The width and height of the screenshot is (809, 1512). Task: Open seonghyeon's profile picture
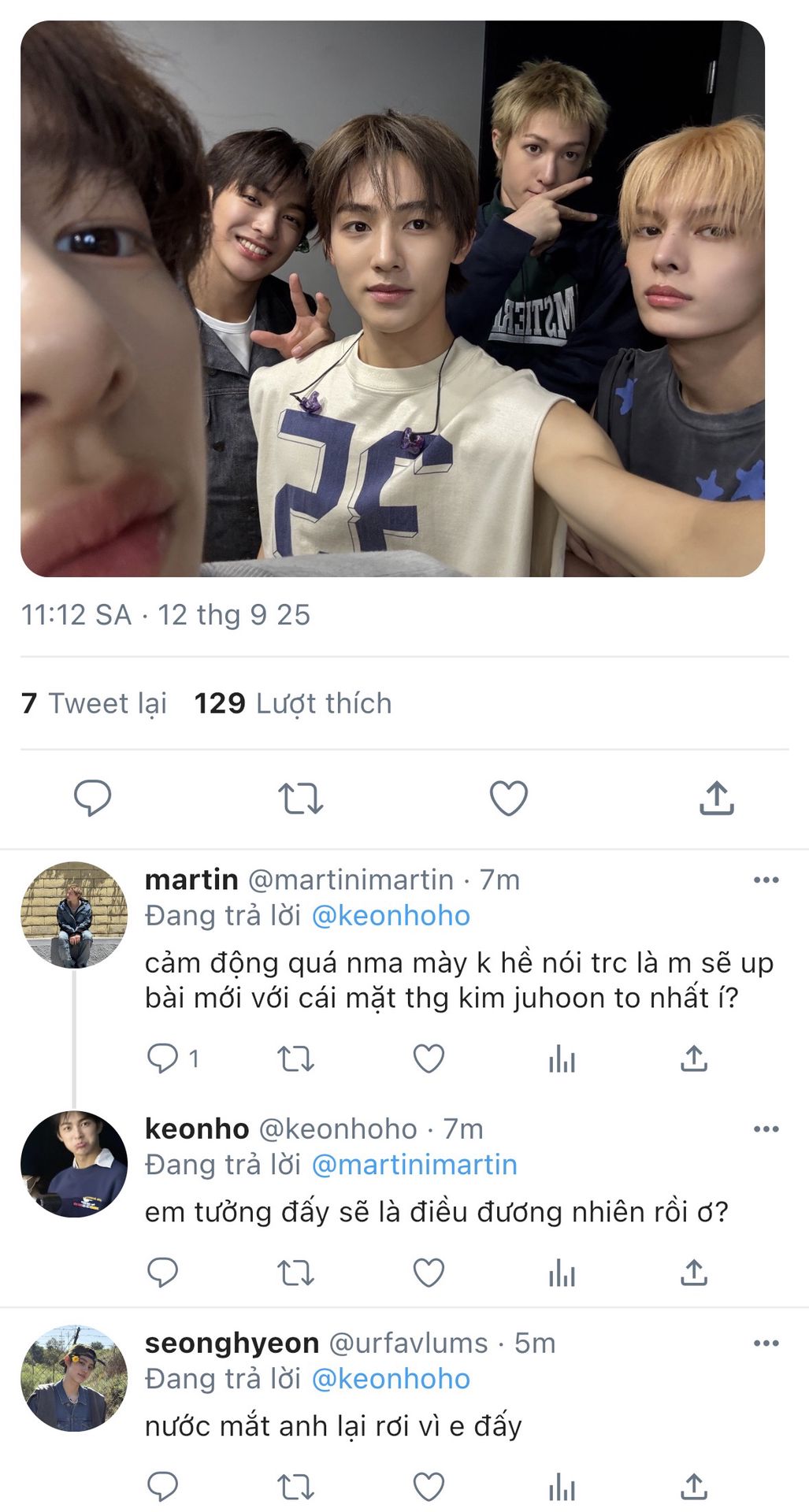click(74, 1377)
